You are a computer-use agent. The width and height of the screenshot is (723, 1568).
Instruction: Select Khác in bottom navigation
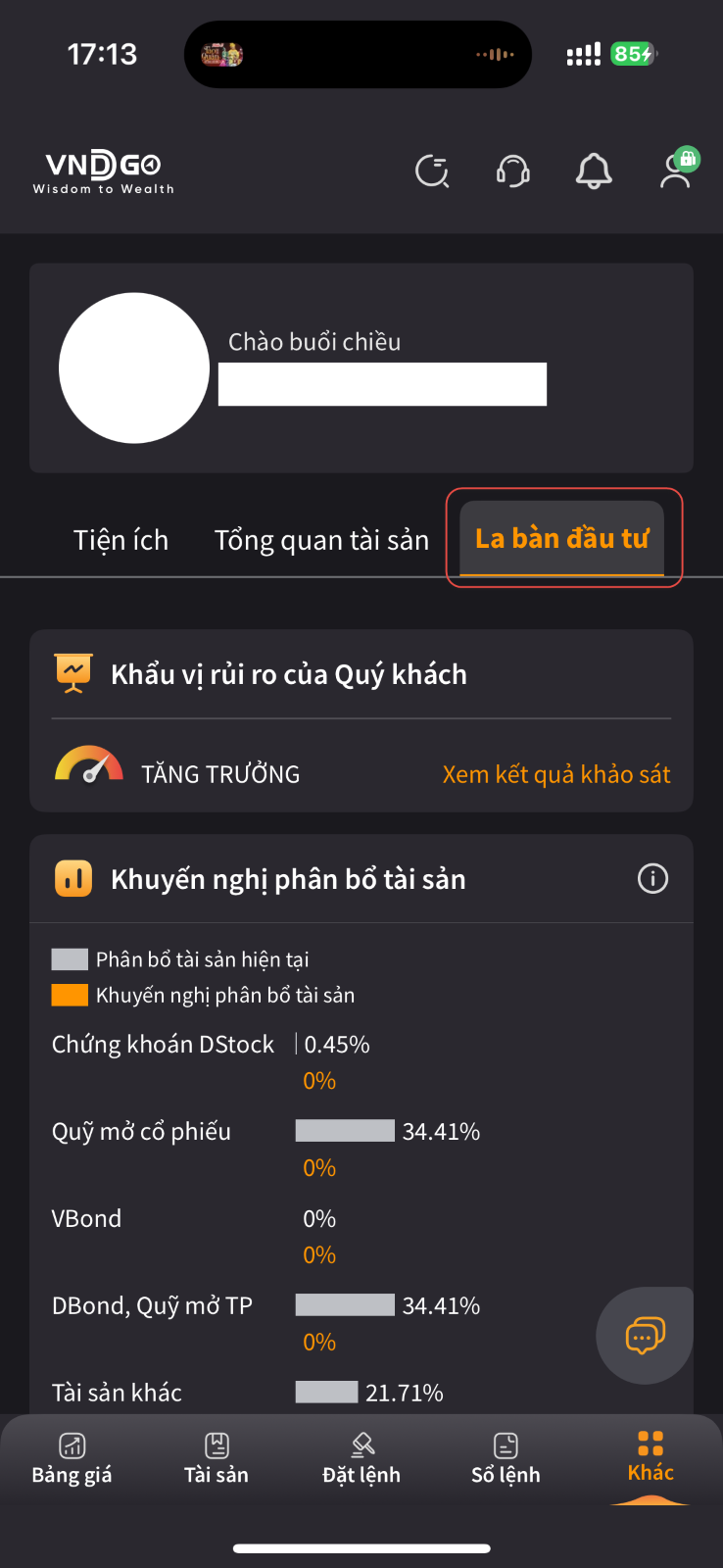pos(651,1457)
